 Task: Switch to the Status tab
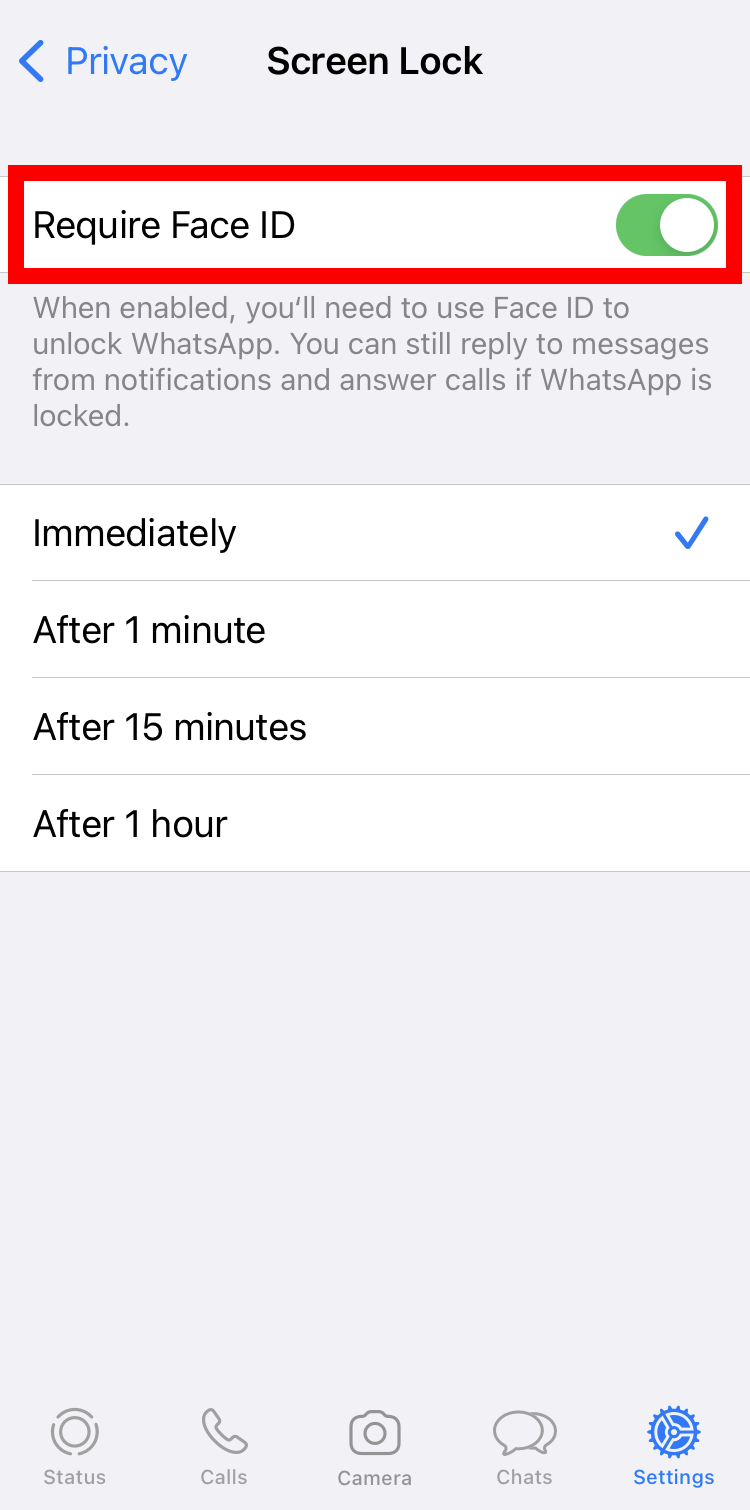[75, 1446]
